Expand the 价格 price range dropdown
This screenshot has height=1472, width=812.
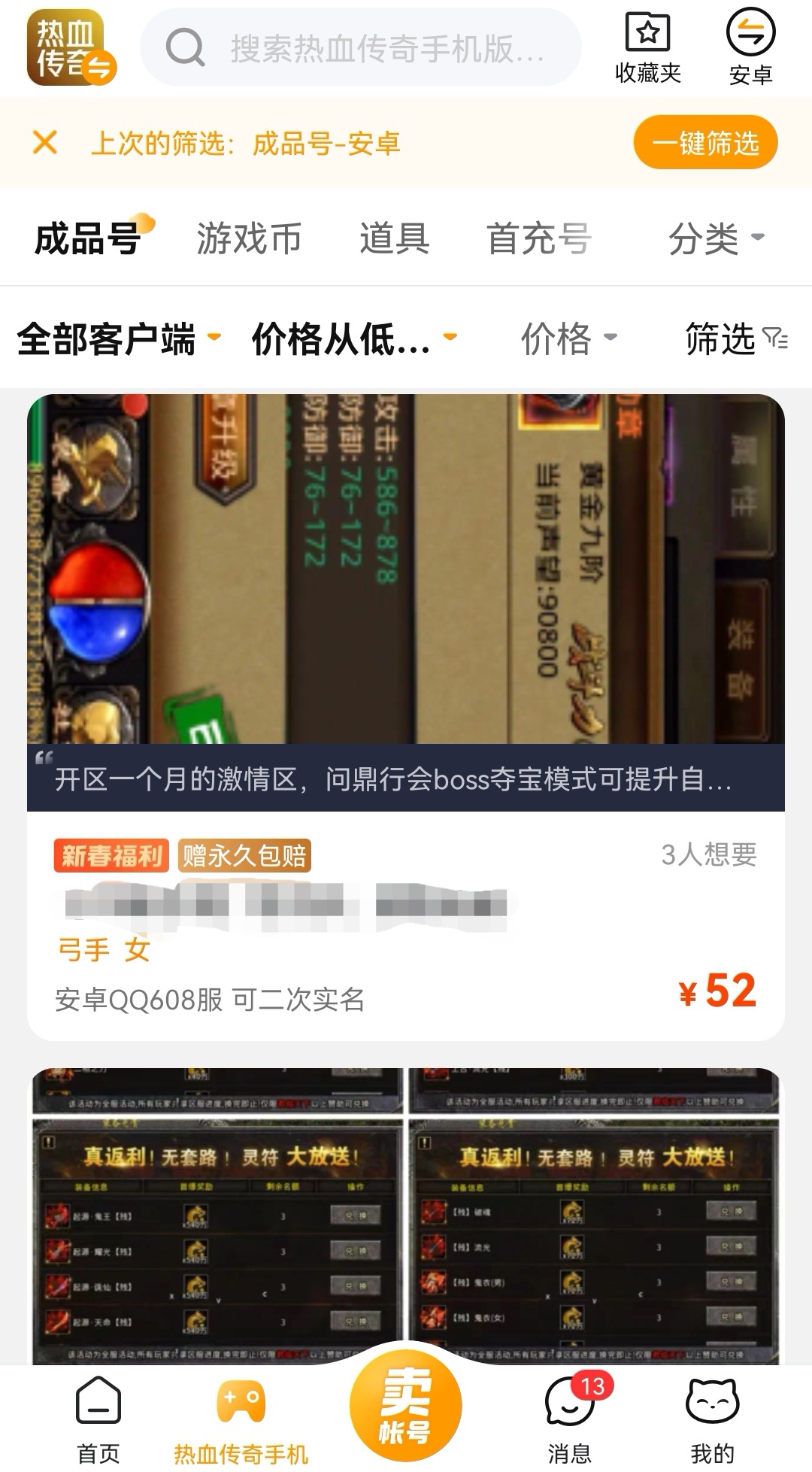(568, 338)
